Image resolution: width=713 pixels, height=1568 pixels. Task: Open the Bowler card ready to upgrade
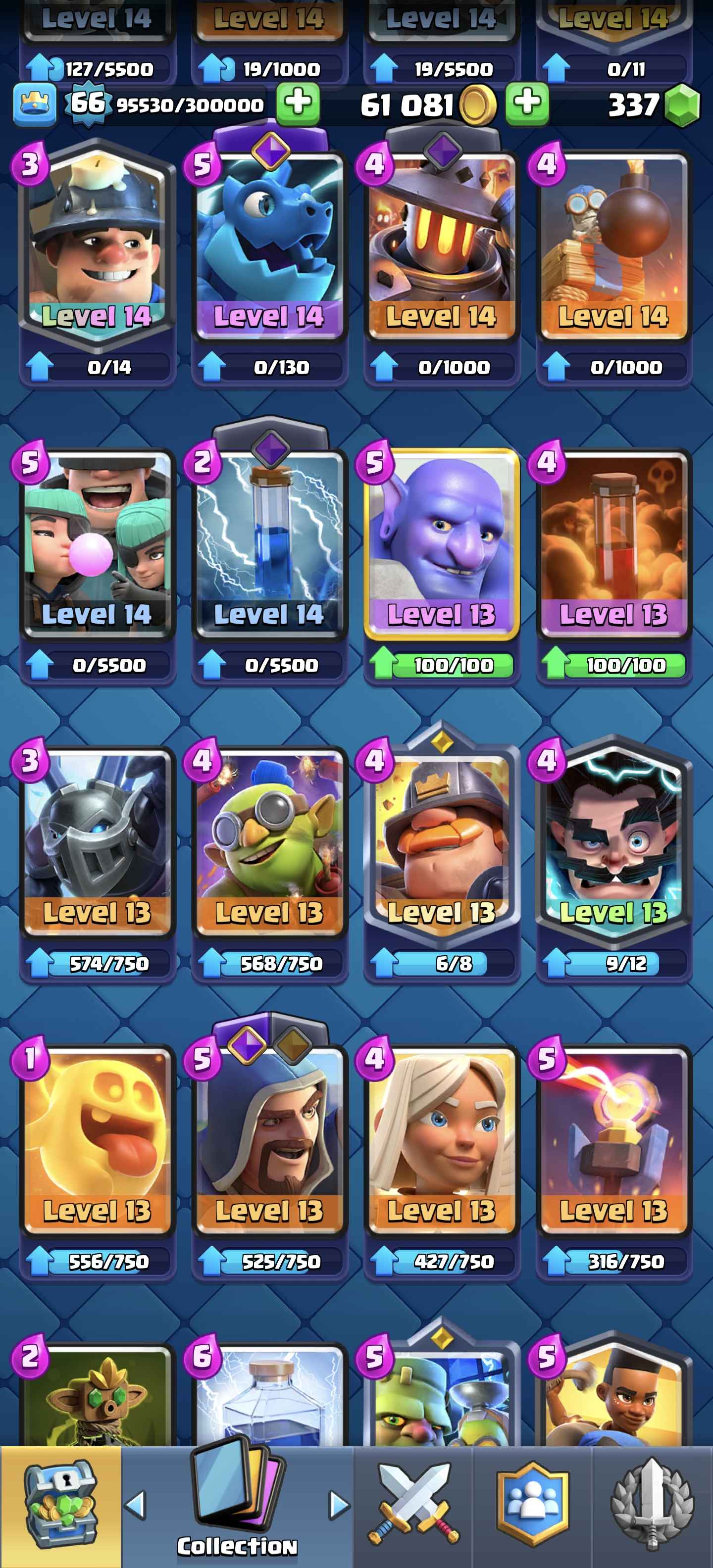[442, 542]
